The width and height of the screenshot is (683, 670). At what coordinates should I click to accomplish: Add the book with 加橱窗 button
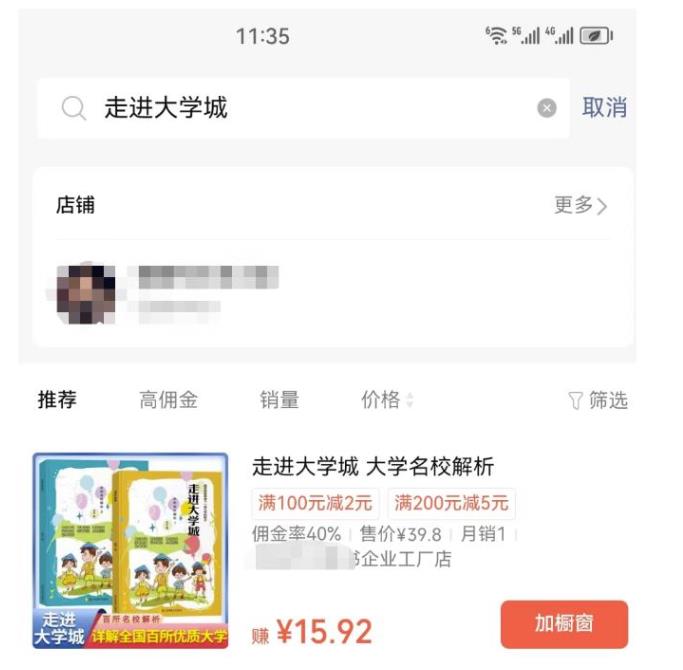(x=564, y=624)
